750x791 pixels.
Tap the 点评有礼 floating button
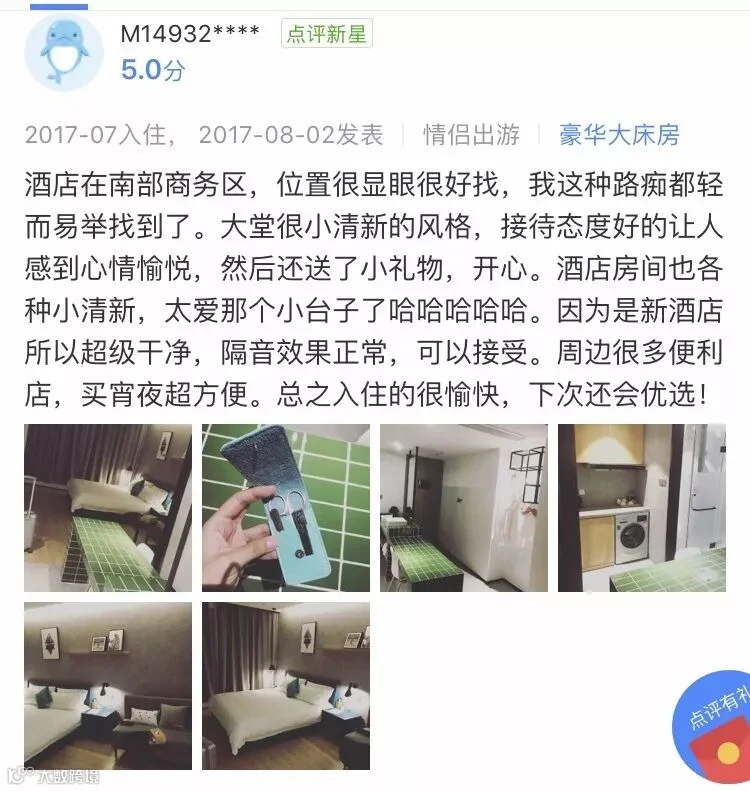[713, 726]
